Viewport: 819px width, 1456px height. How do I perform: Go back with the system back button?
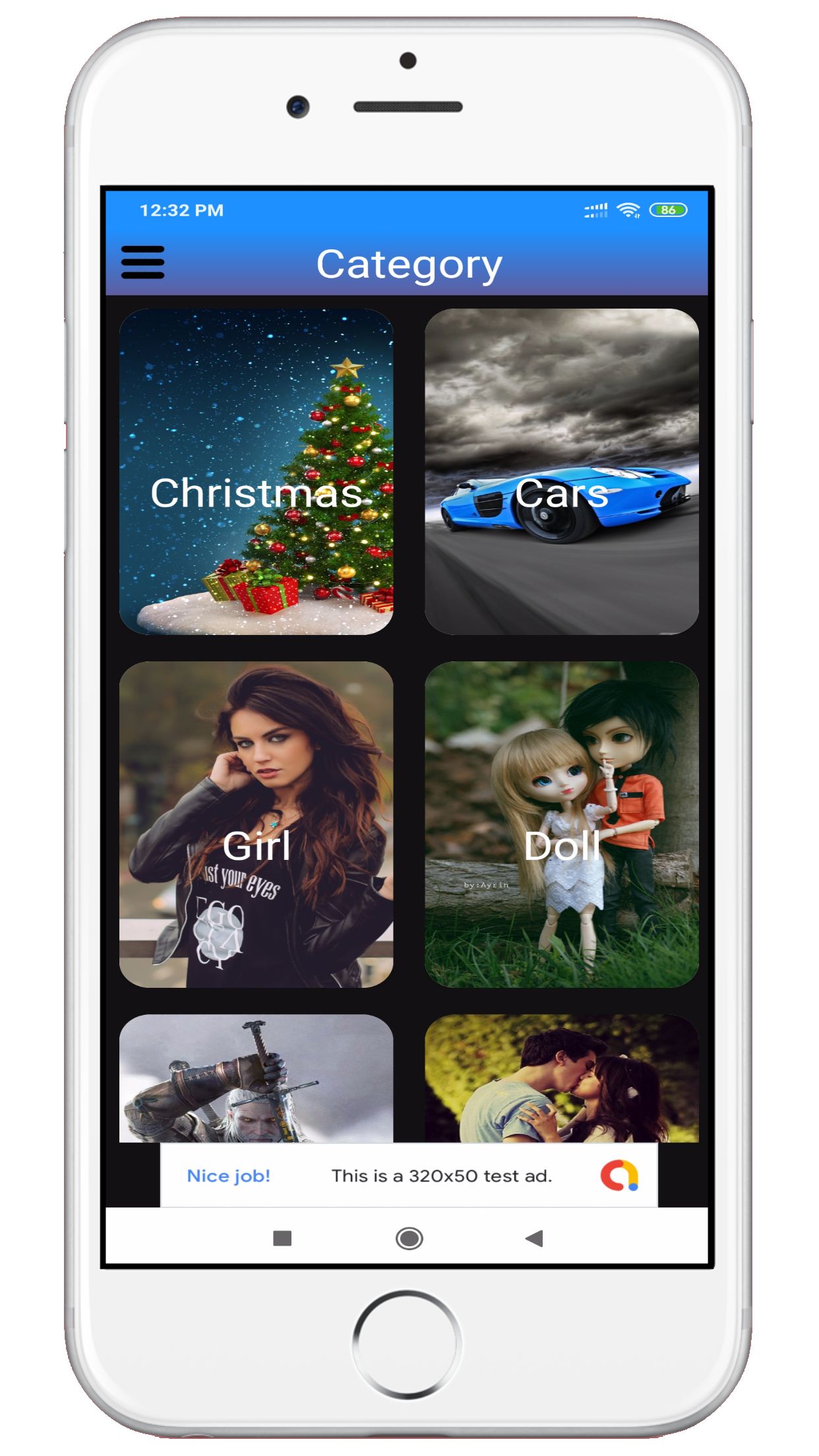534,1238
